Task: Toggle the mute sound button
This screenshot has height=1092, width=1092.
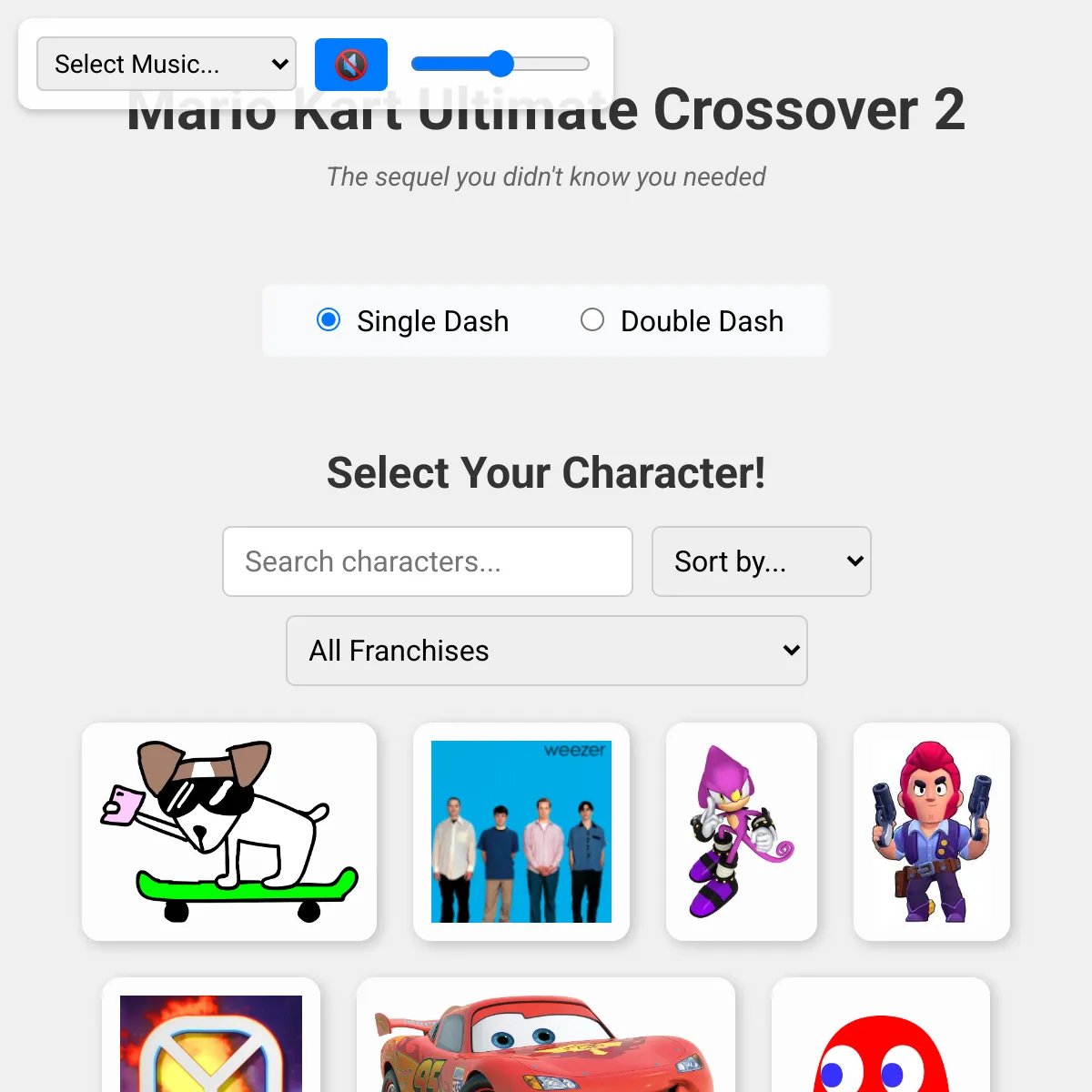Action: tap(351, 65)
